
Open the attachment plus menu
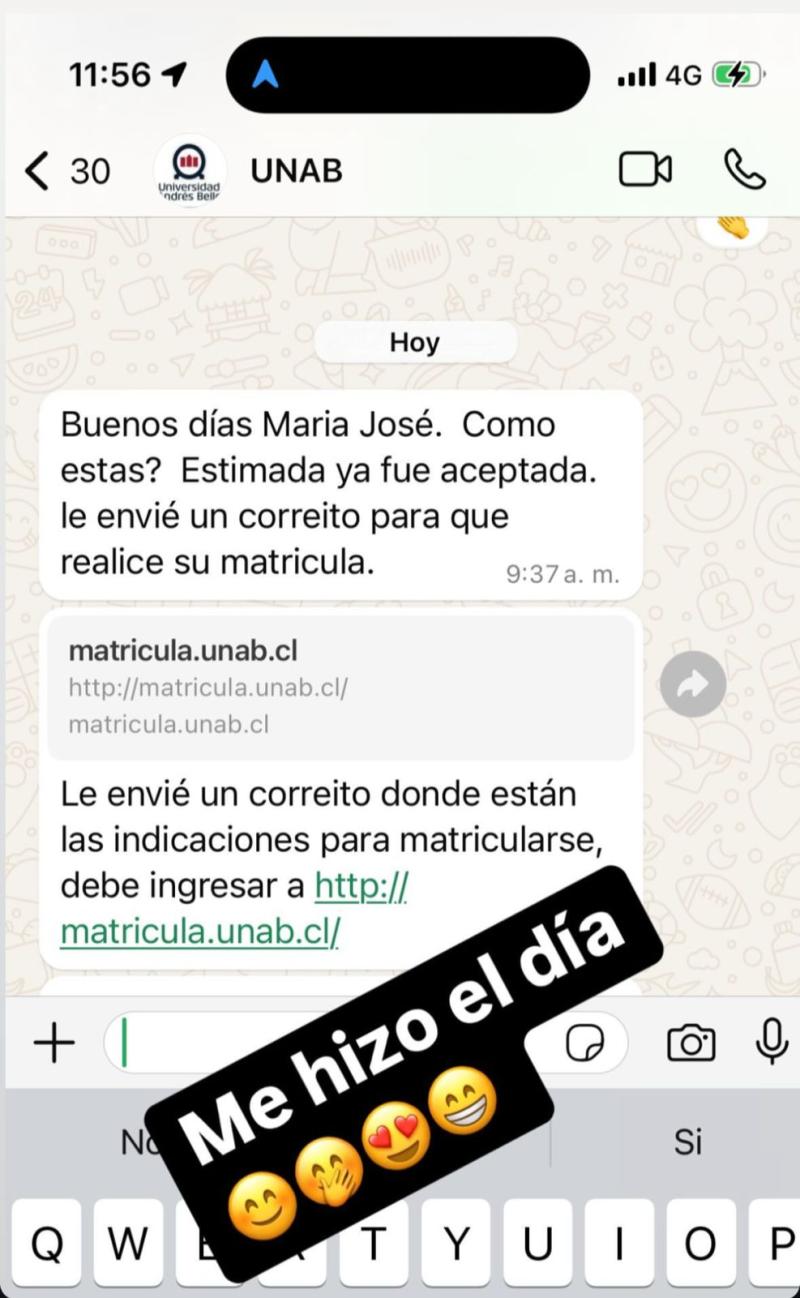pyautogui.click(x=54, y=1040)
